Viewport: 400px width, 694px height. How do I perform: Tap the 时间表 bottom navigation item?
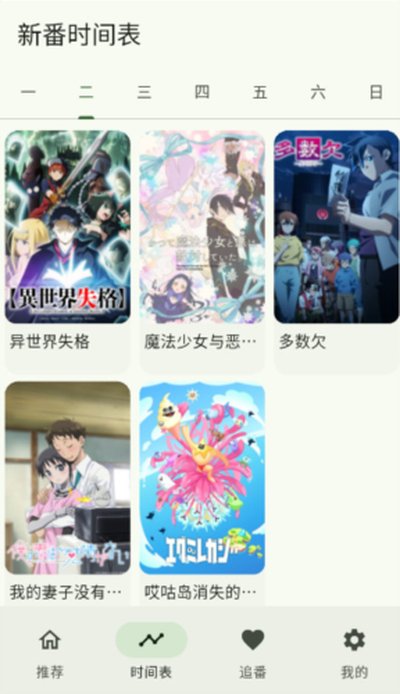click(x=151, y=653)
